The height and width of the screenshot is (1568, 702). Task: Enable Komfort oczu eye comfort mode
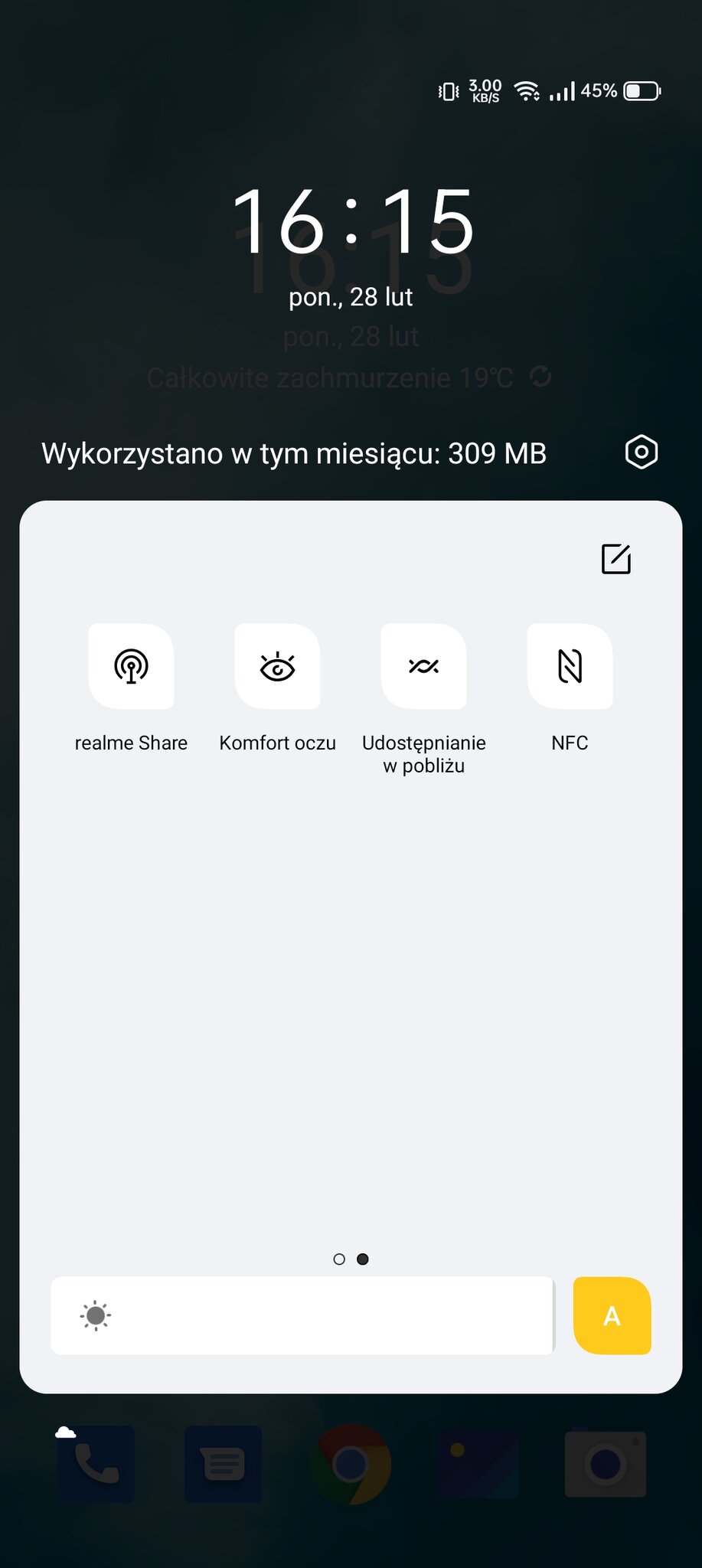(277, 666)
